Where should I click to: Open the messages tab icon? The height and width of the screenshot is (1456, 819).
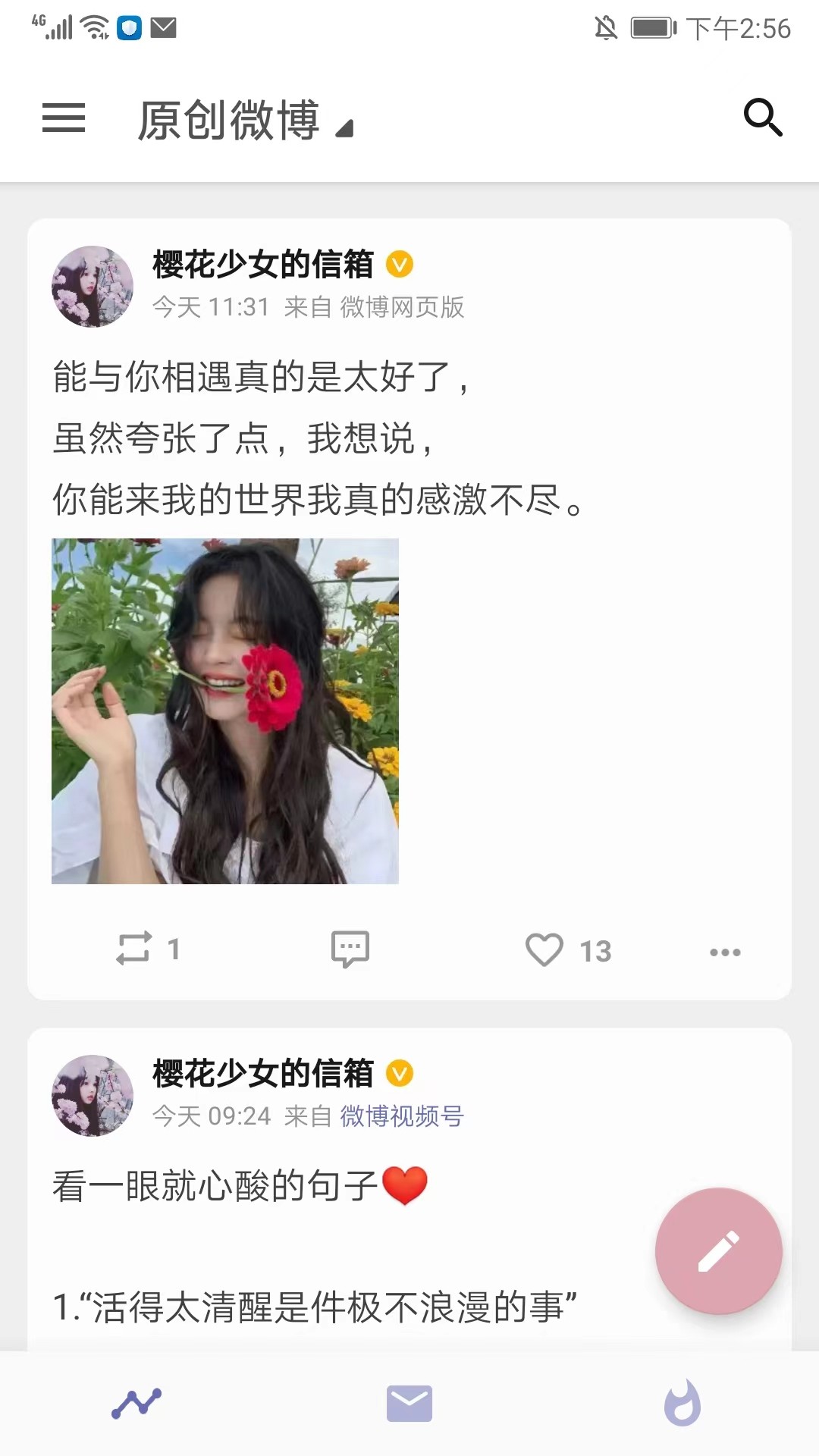(409, 1403)
